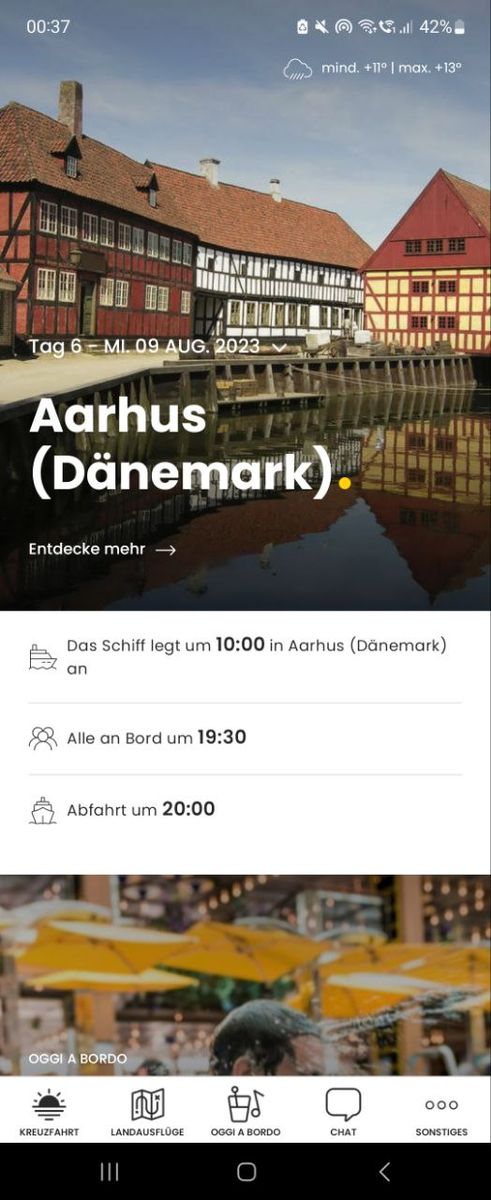Switch to the Kreuzfahrt tab
491x1200 pixels.
49,1112
